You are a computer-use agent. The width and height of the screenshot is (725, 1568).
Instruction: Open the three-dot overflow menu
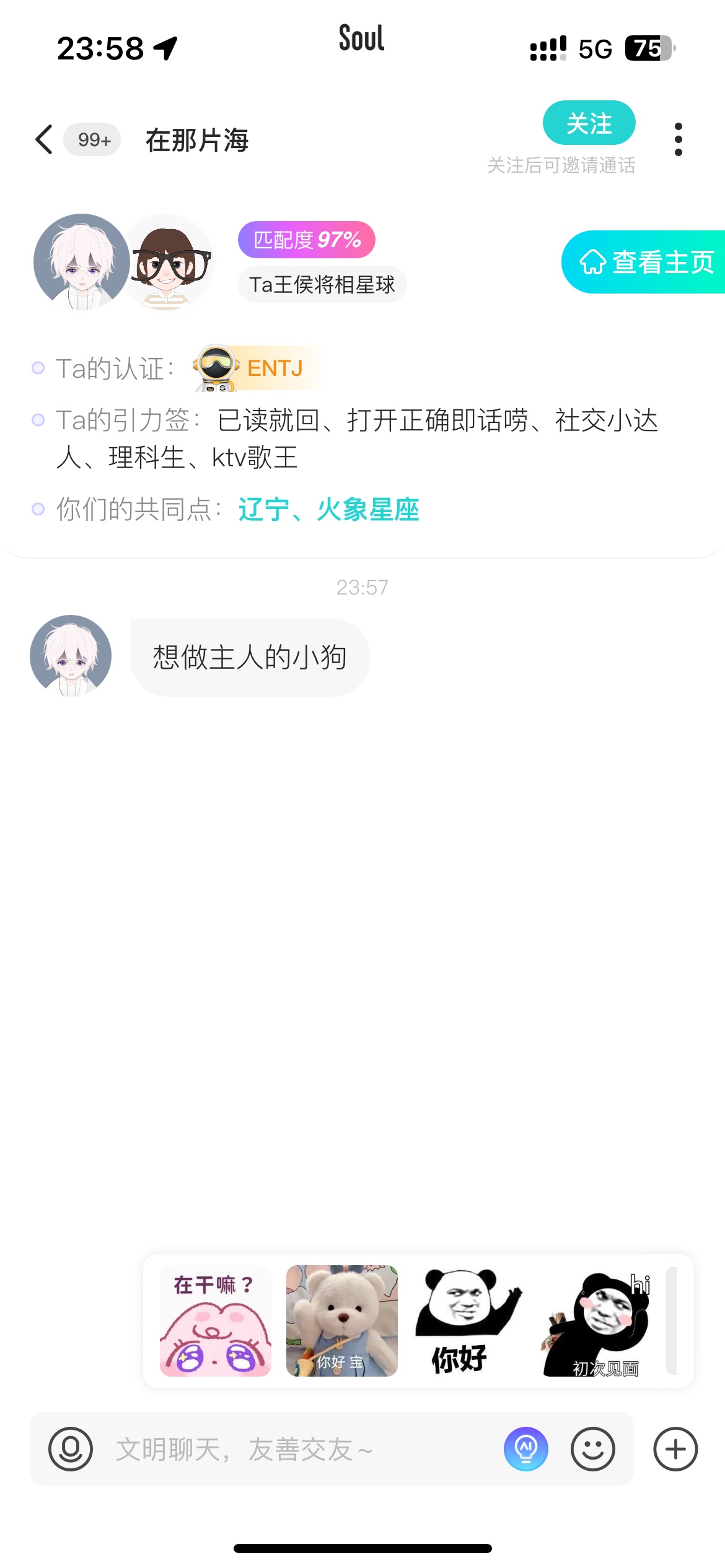pos(679,139)
